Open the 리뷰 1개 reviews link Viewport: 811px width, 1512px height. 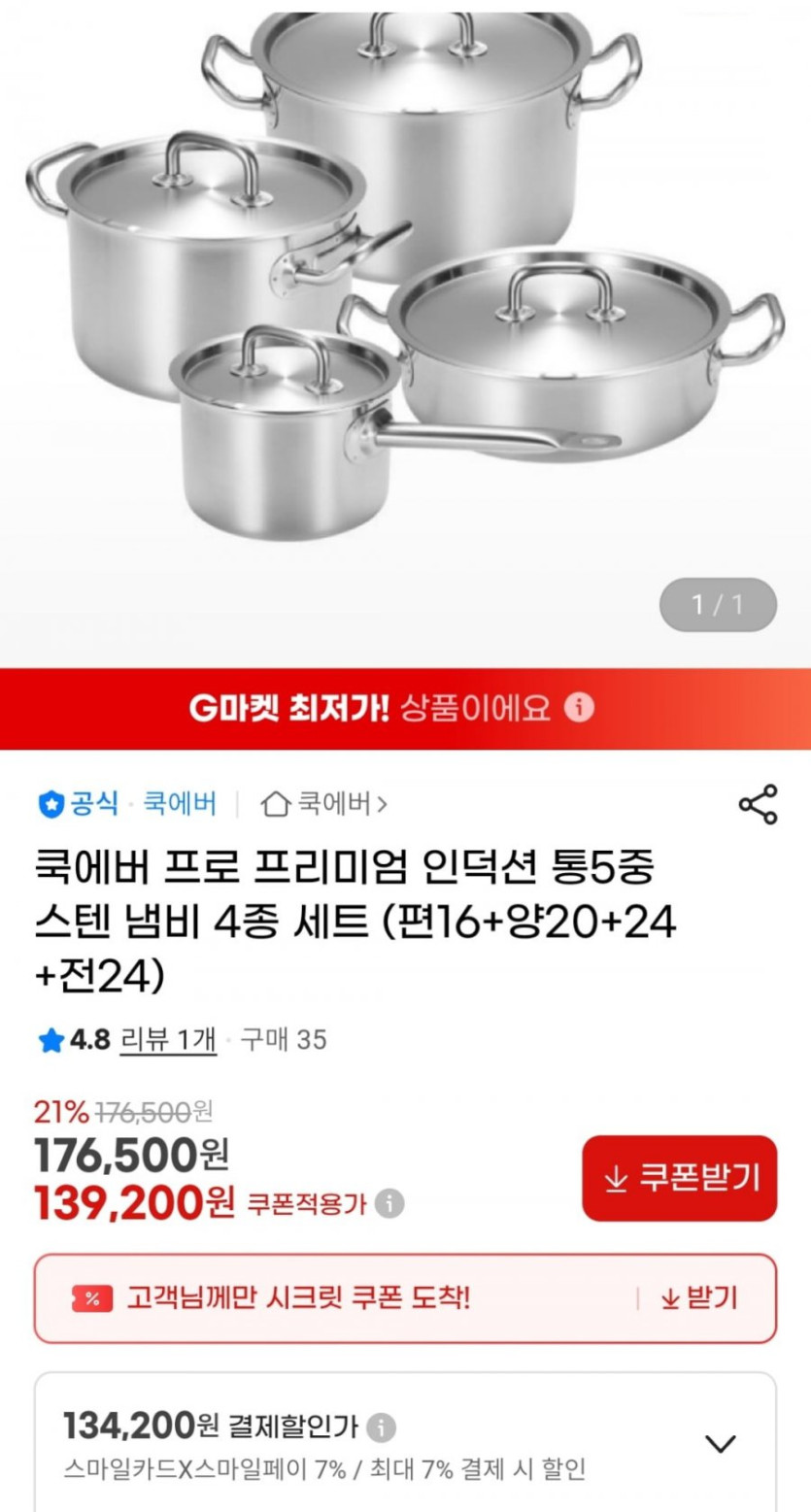(167, 1040)
